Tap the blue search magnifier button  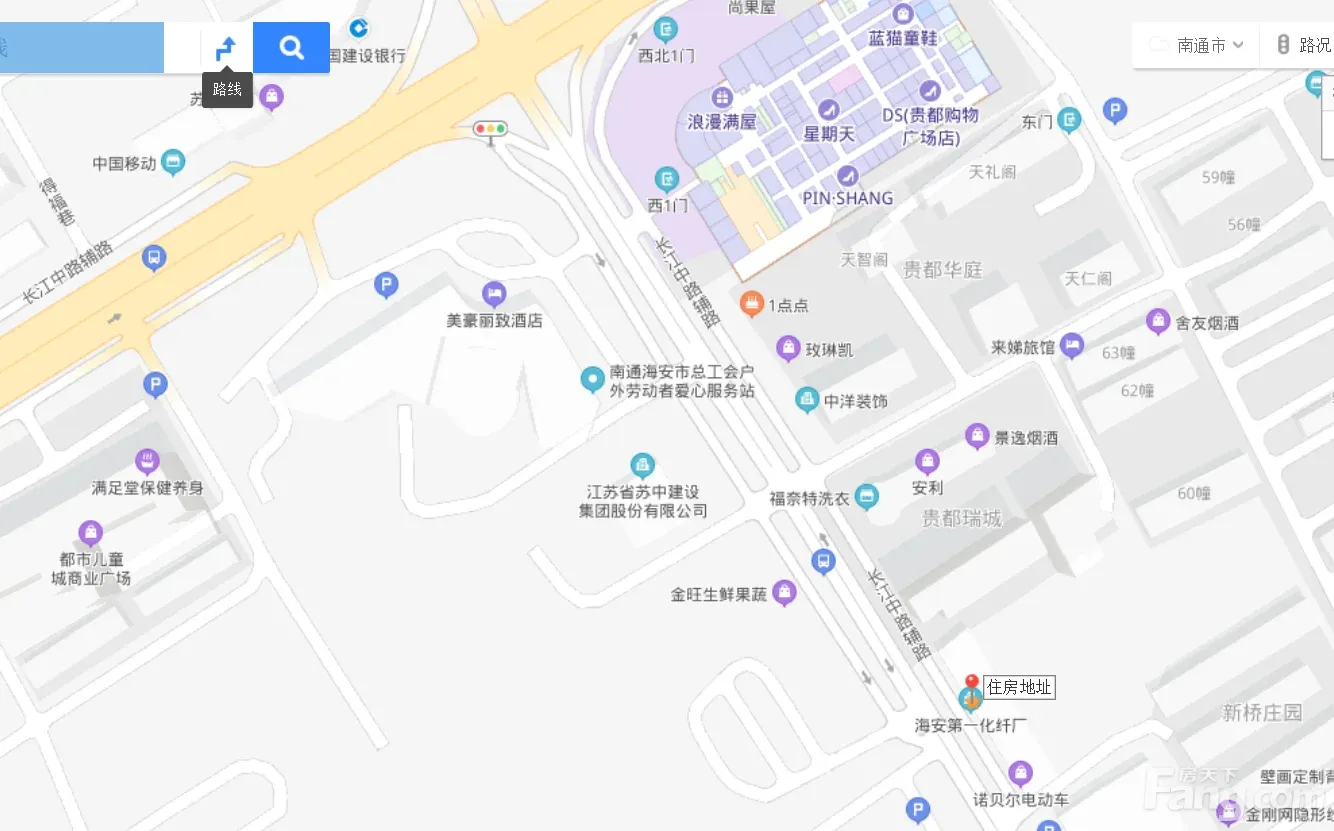click(291, 47)
